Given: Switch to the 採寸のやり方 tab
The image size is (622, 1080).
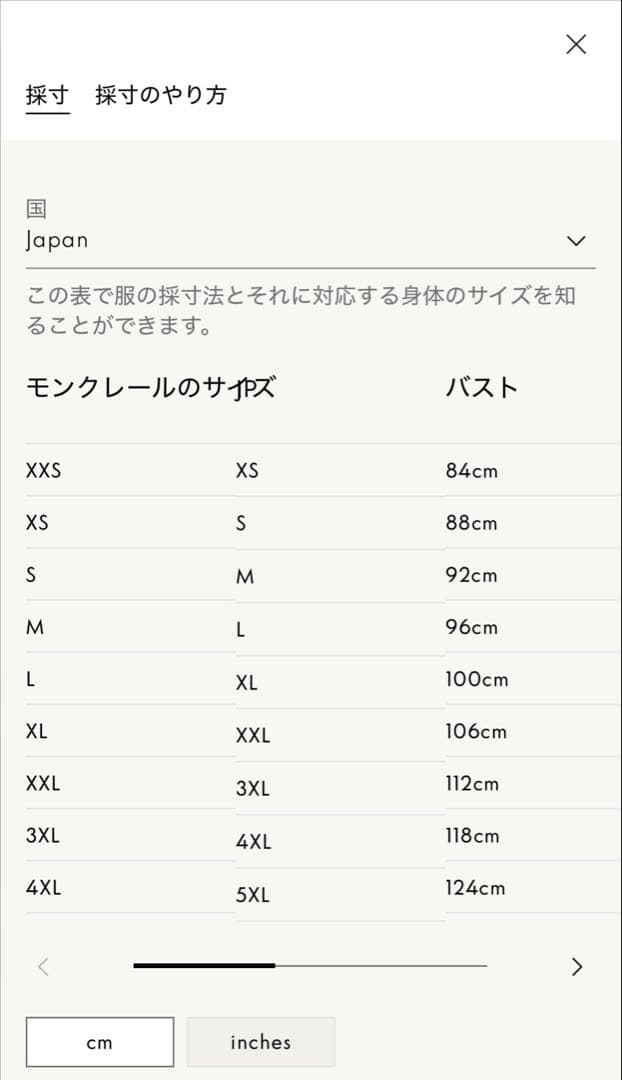Looking at the screenshot, I should coord(161,96).
